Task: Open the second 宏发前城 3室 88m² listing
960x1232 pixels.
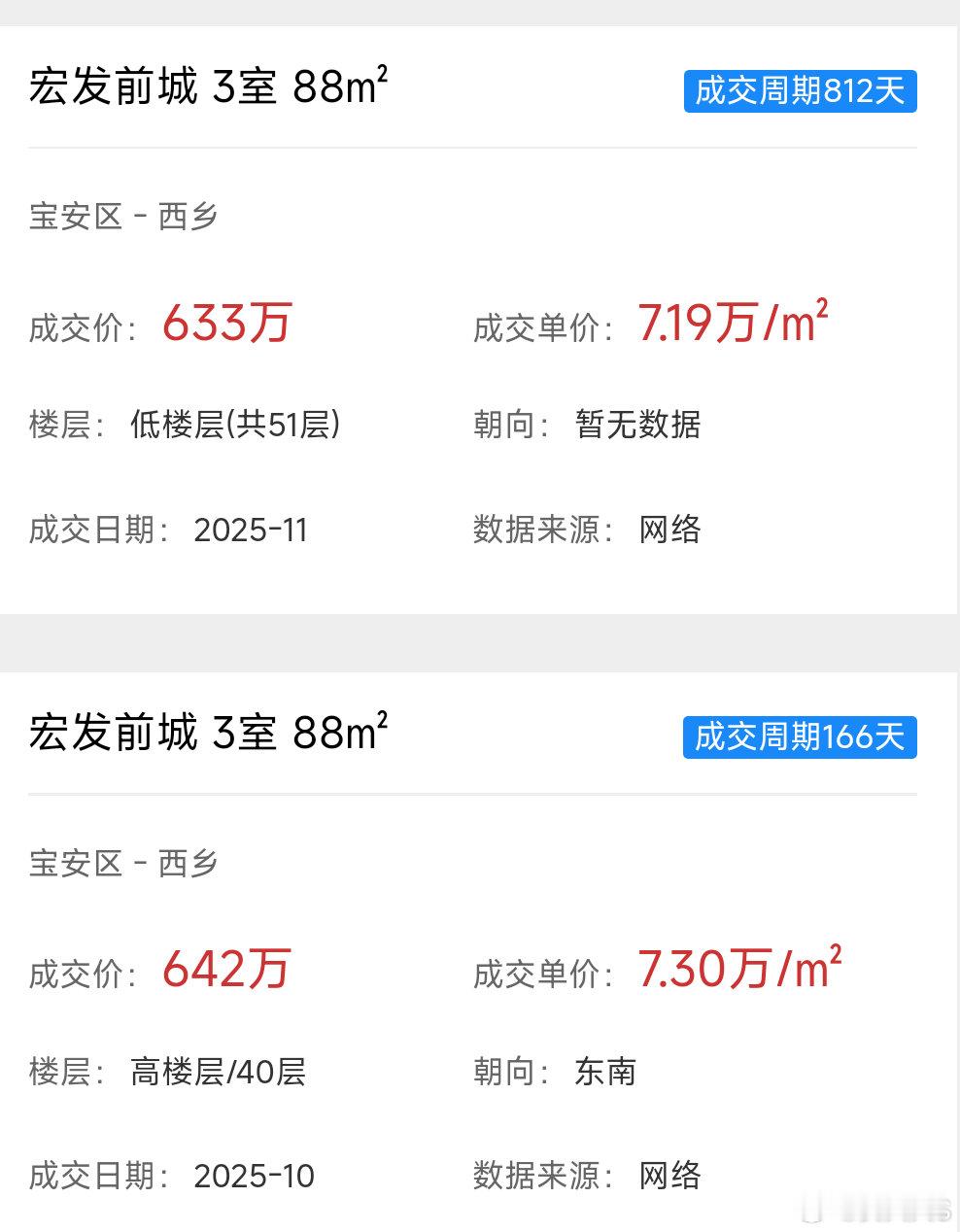Action: point(206,734)
